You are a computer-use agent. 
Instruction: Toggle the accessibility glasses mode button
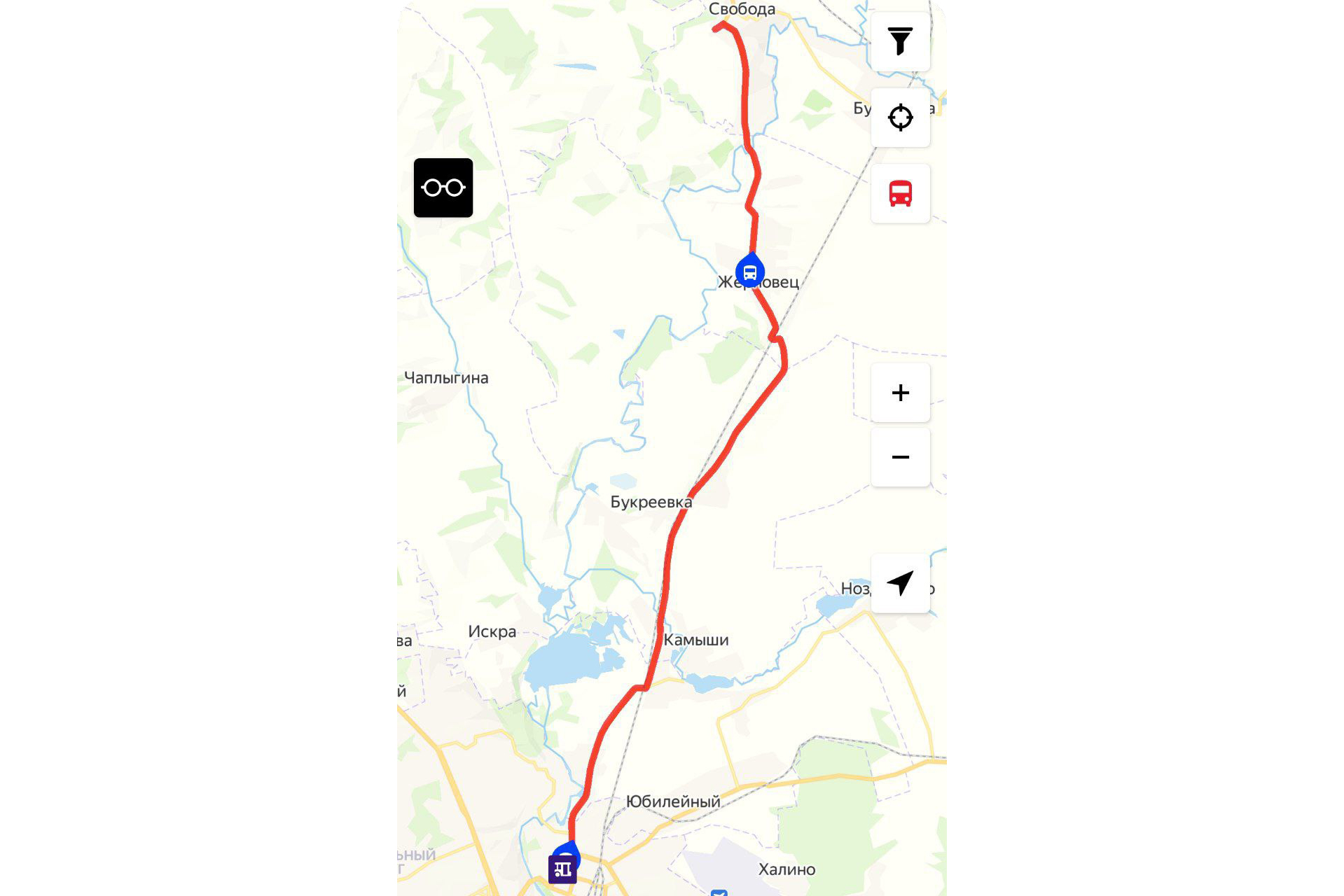tap(443, 188)
